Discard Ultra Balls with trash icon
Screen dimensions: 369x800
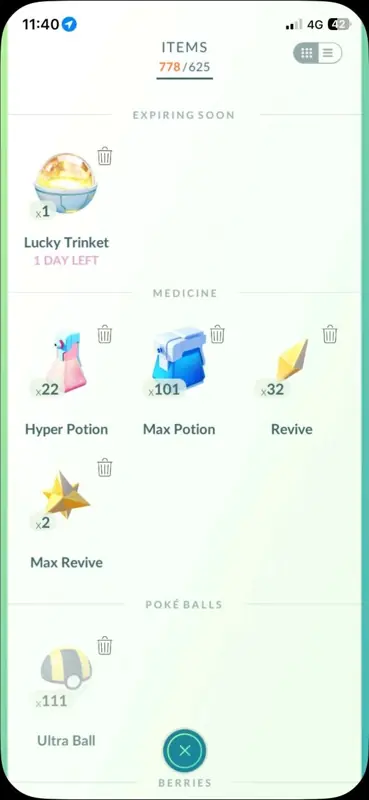[105, 645]
